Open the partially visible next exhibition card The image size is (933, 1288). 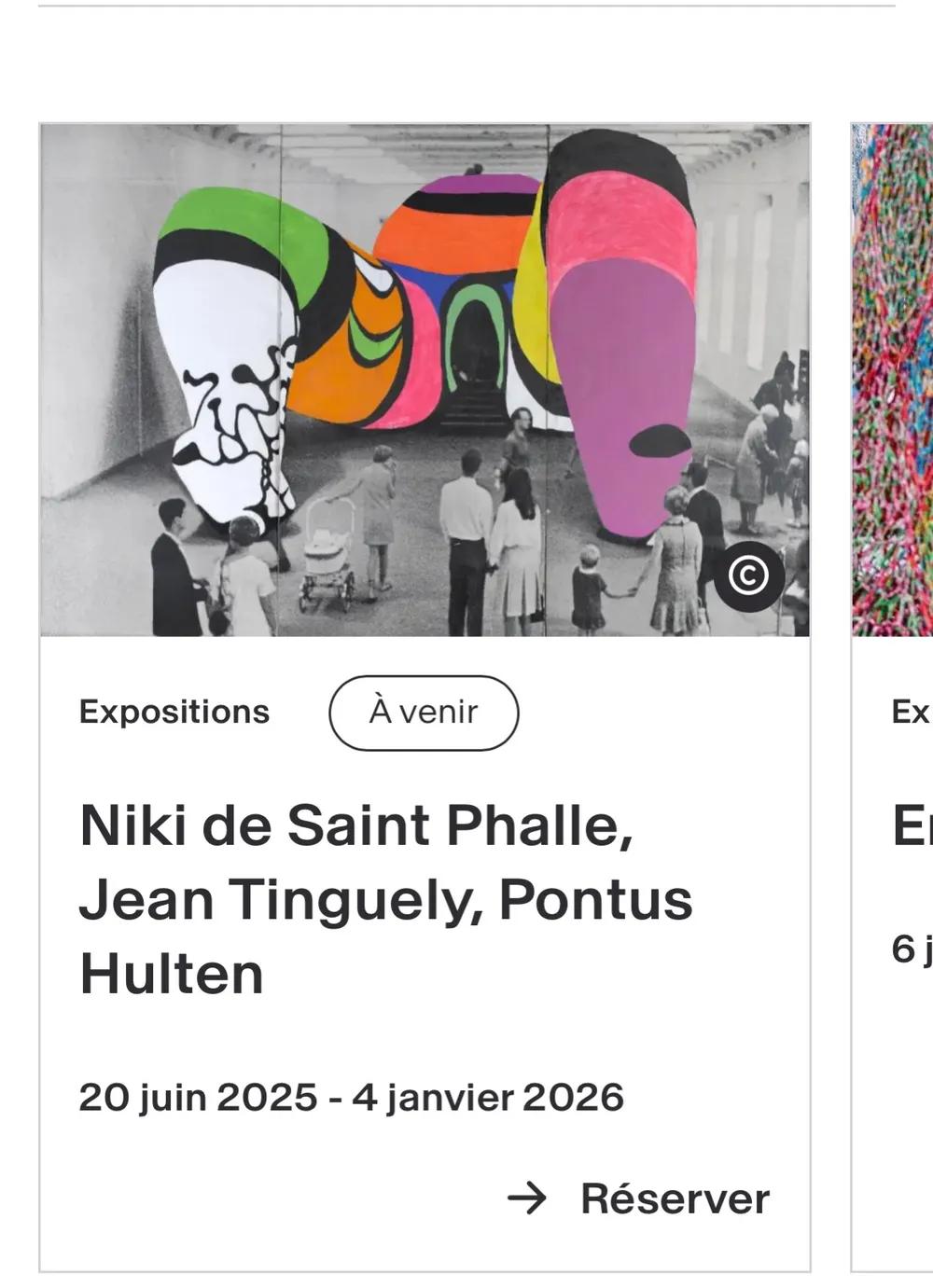pyautogui.click(x=893, y=653)
